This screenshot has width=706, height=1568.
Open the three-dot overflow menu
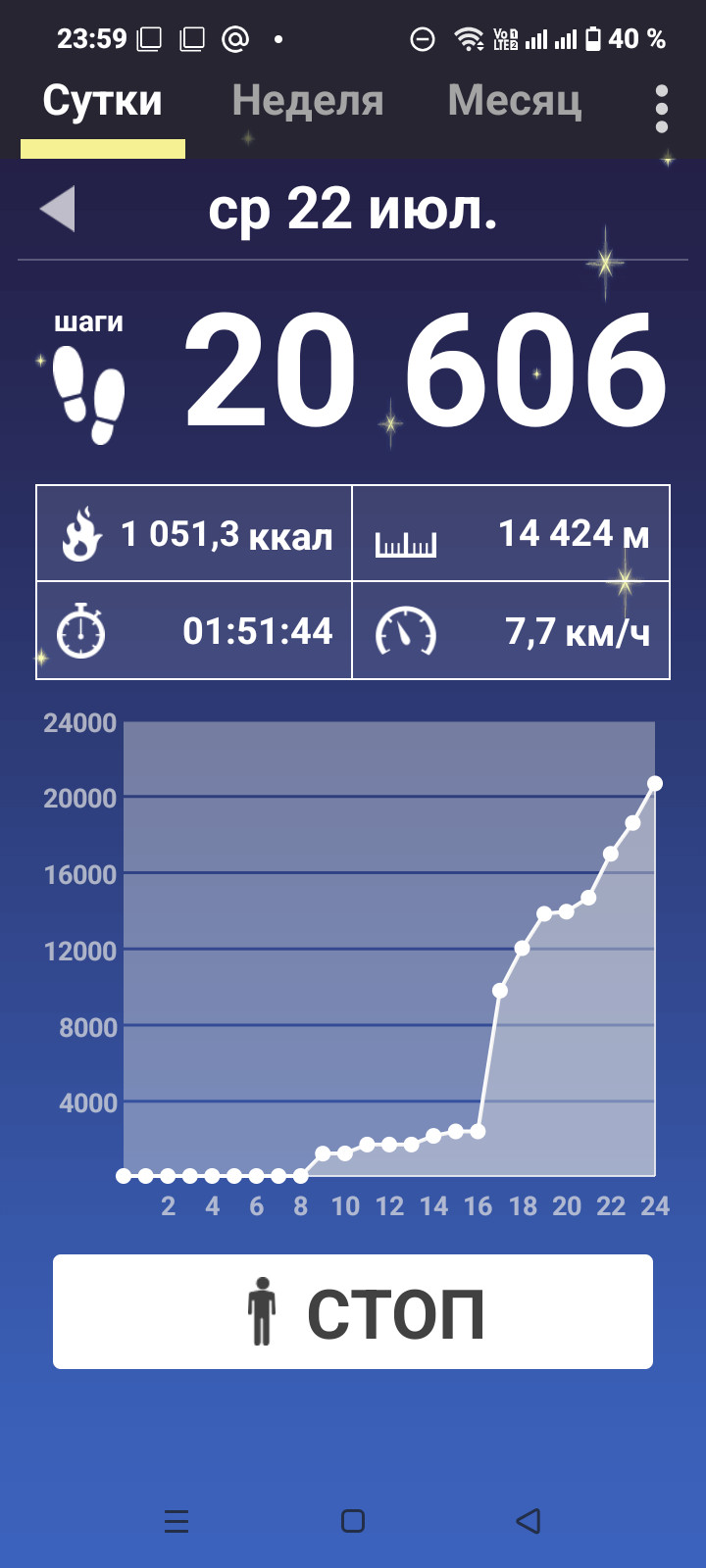click(662, 108)
